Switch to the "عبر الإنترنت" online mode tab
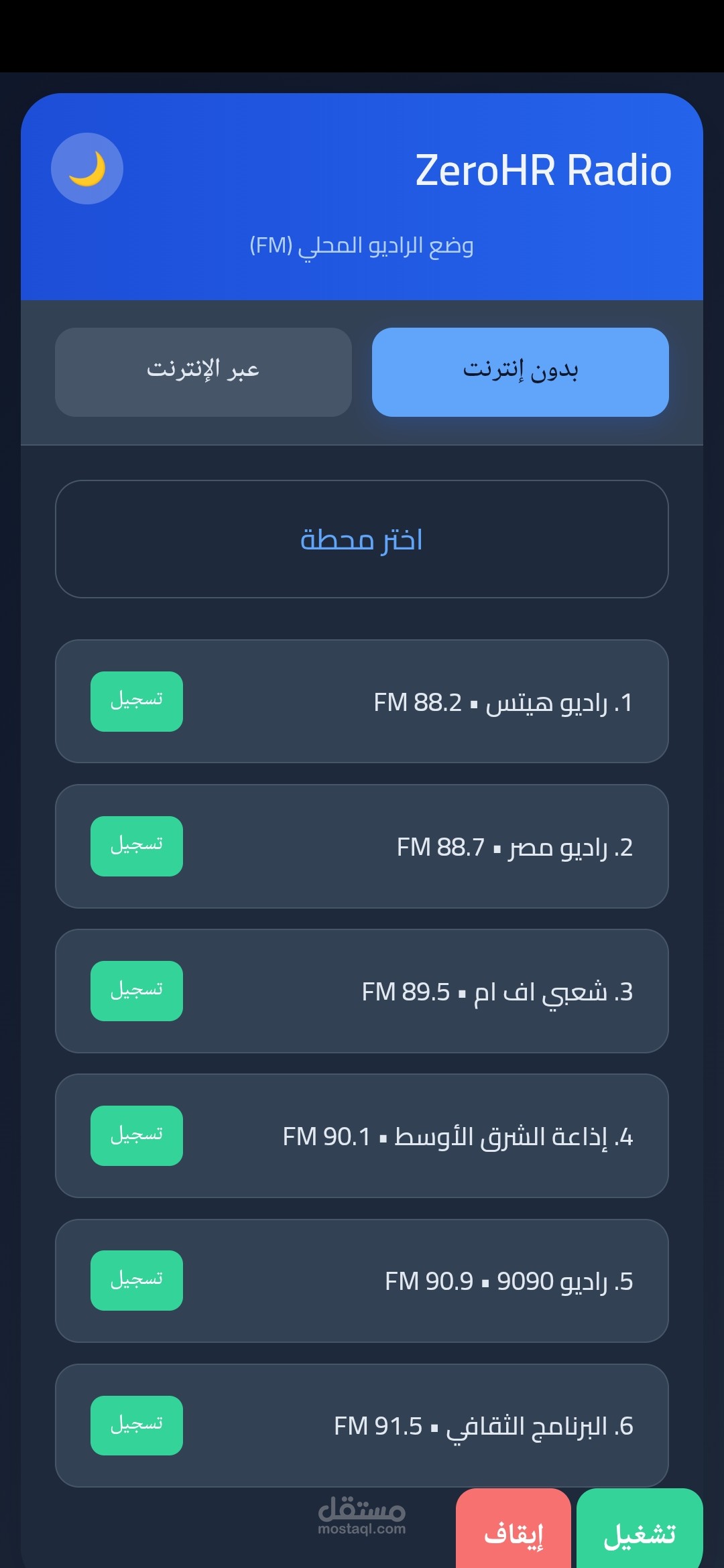The height and width of the screenshot is (1568, 724). (x=203, y=373)
